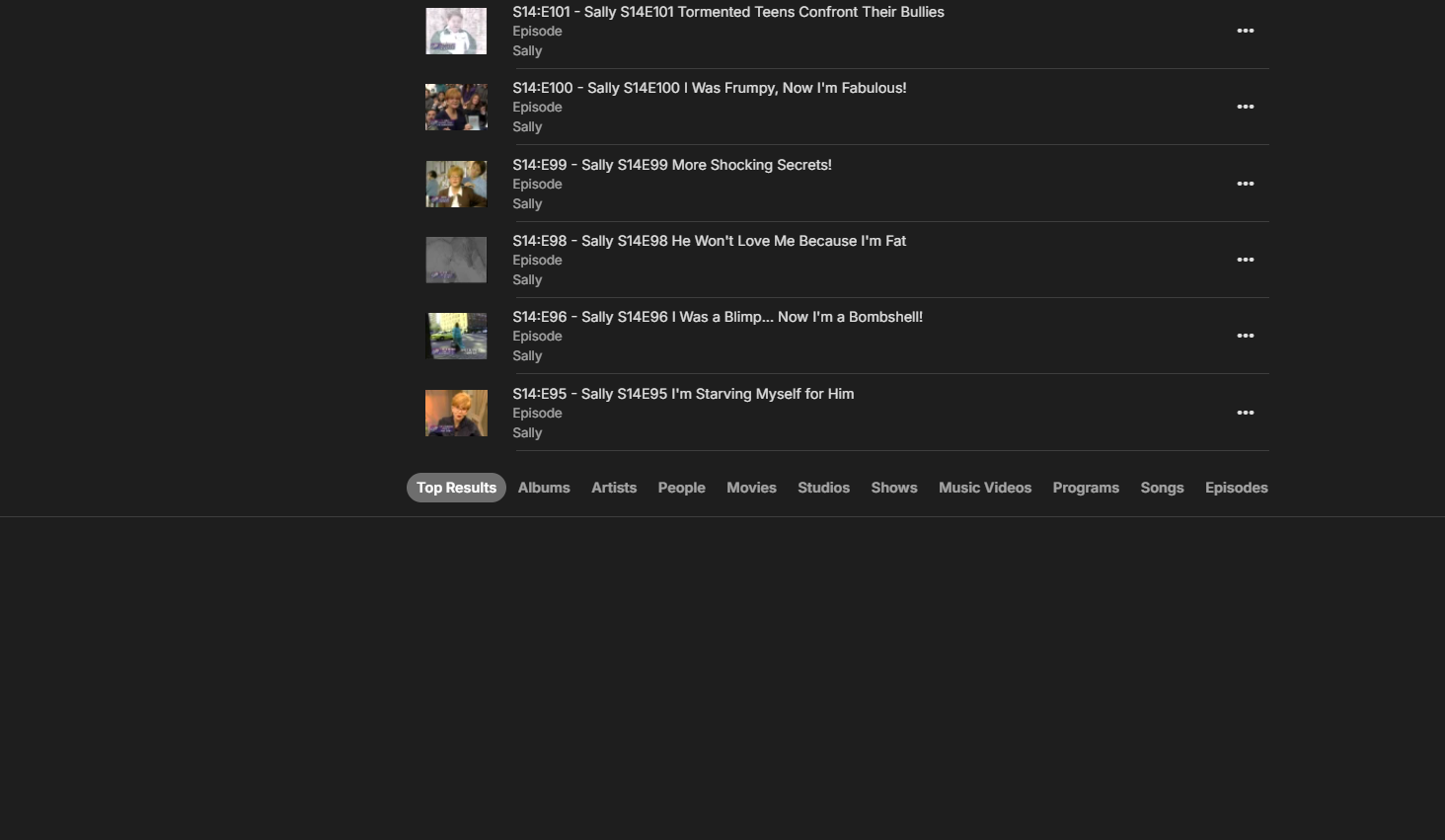View Music Videos results
1445x840 pixels.
[984, 488]
